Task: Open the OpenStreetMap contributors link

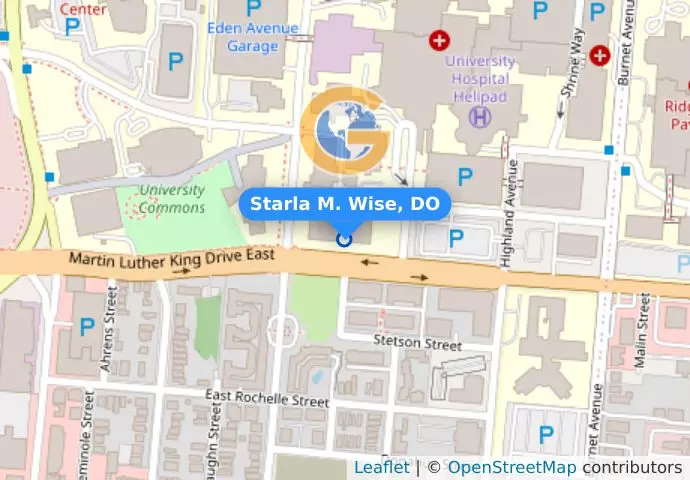Action: click(x=511, y=467)
